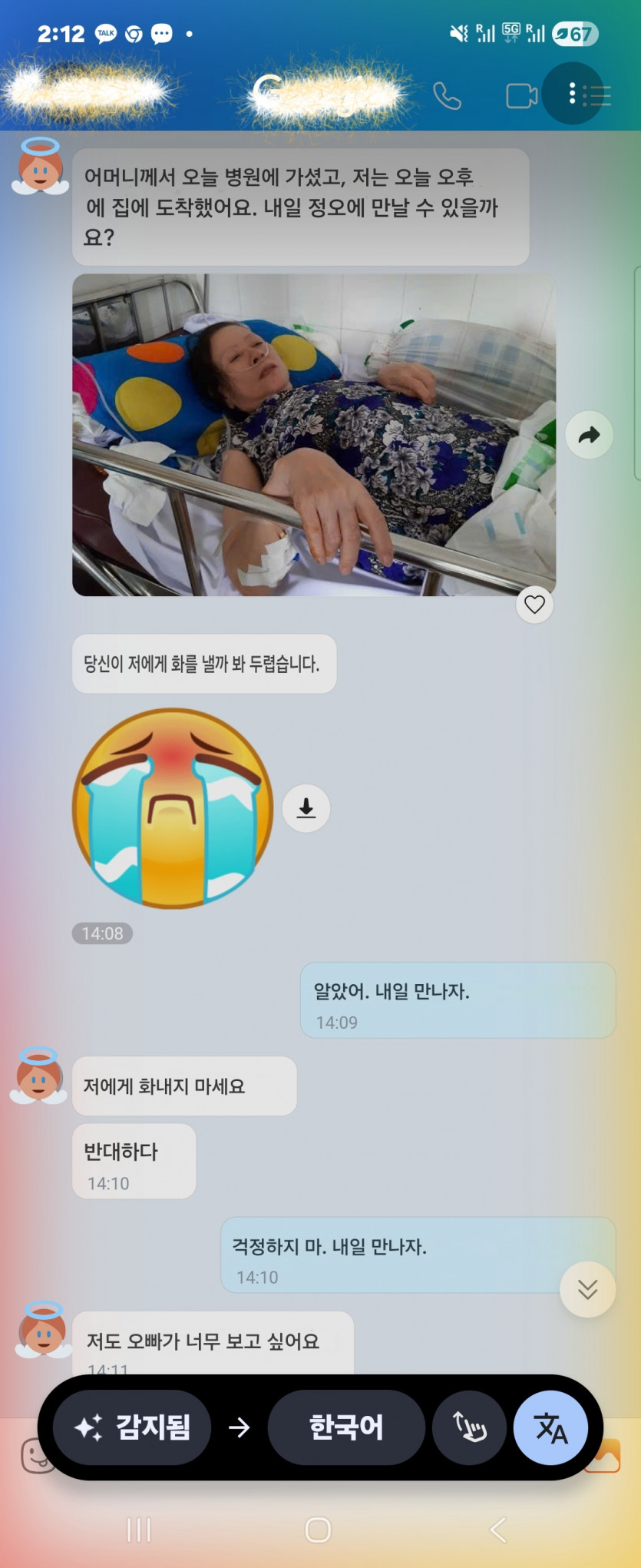Viewport: 641px width, 1568px height.
Task: React to the photo with a heart
Action: click(534, 605)
